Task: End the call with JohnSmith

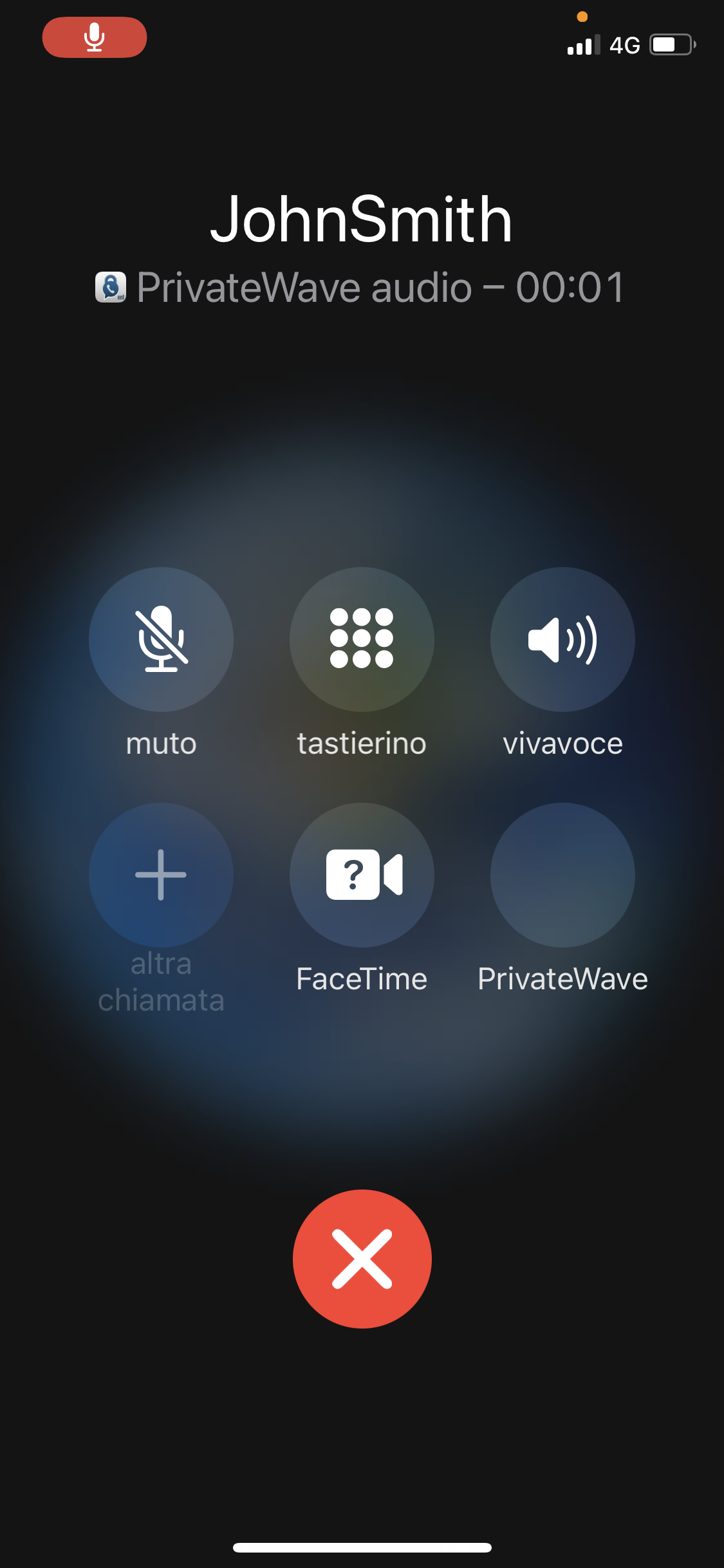Action: [x=362, y=1259]
